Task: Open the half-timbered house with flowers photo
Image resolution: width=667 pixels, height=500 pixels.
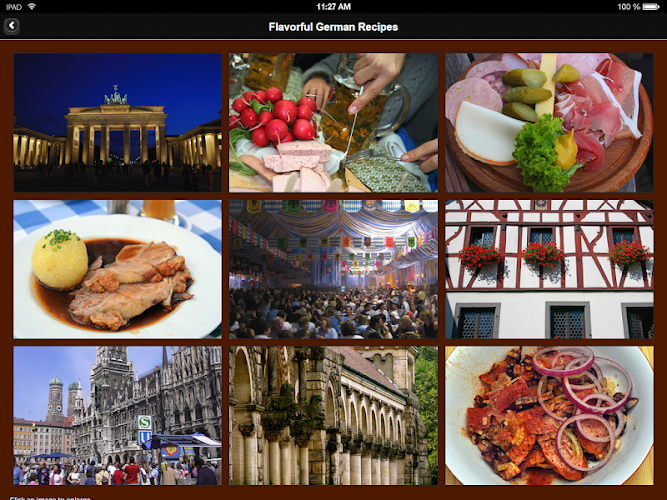Action: tap(549, 269)
